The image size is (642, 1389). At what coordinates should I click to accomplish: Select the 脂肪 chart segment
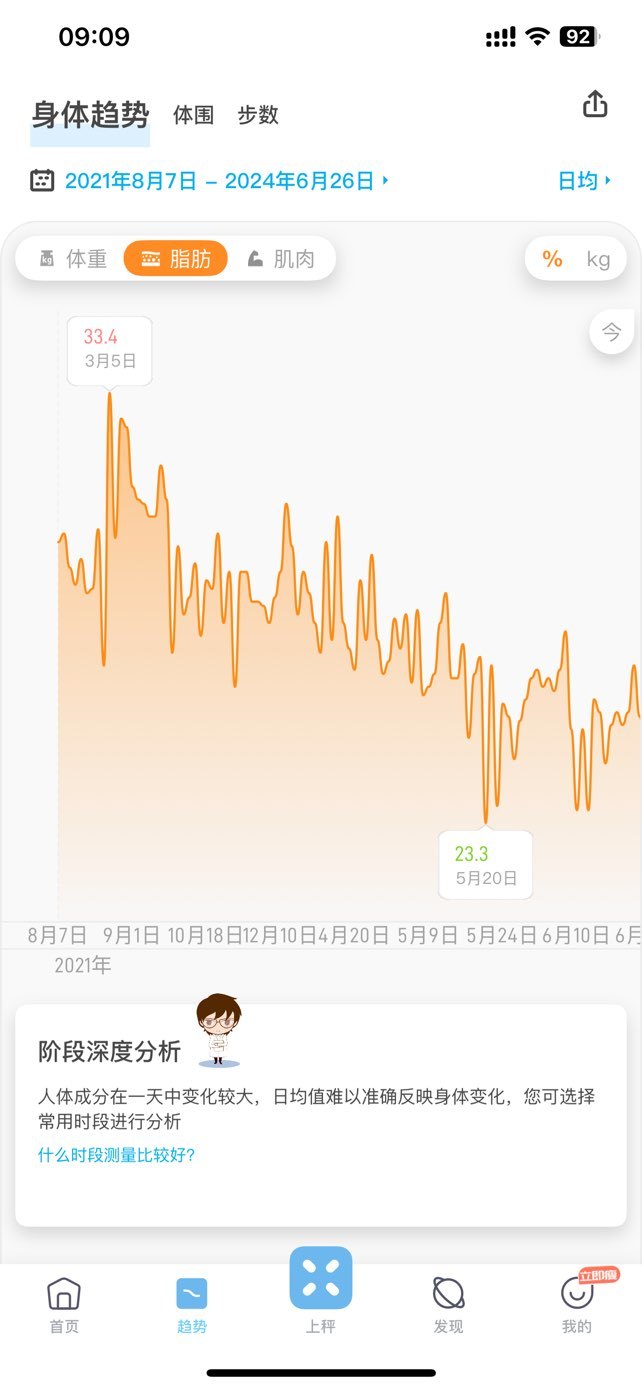176,259
